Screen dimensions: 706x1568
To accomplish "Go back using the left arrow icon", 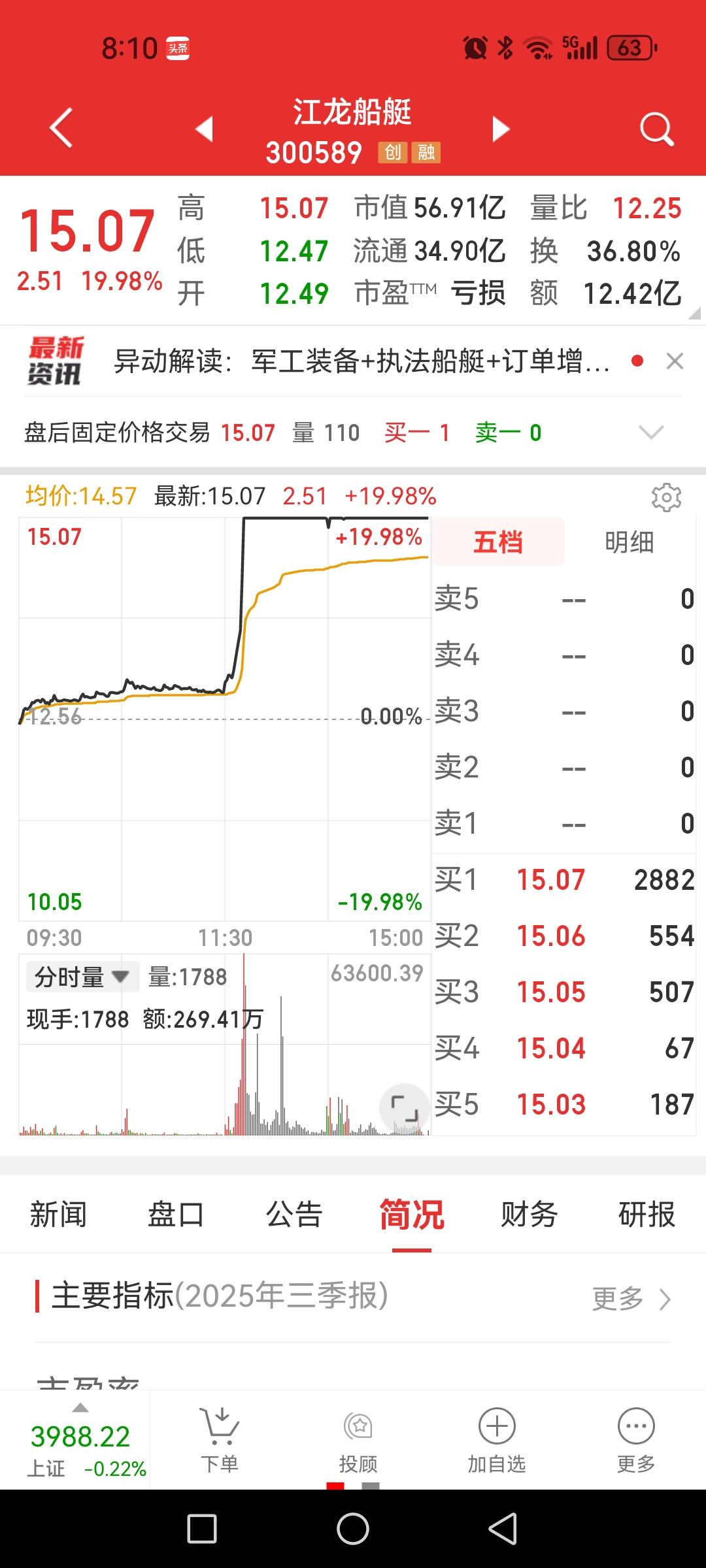I will click(x=61, y=128).
